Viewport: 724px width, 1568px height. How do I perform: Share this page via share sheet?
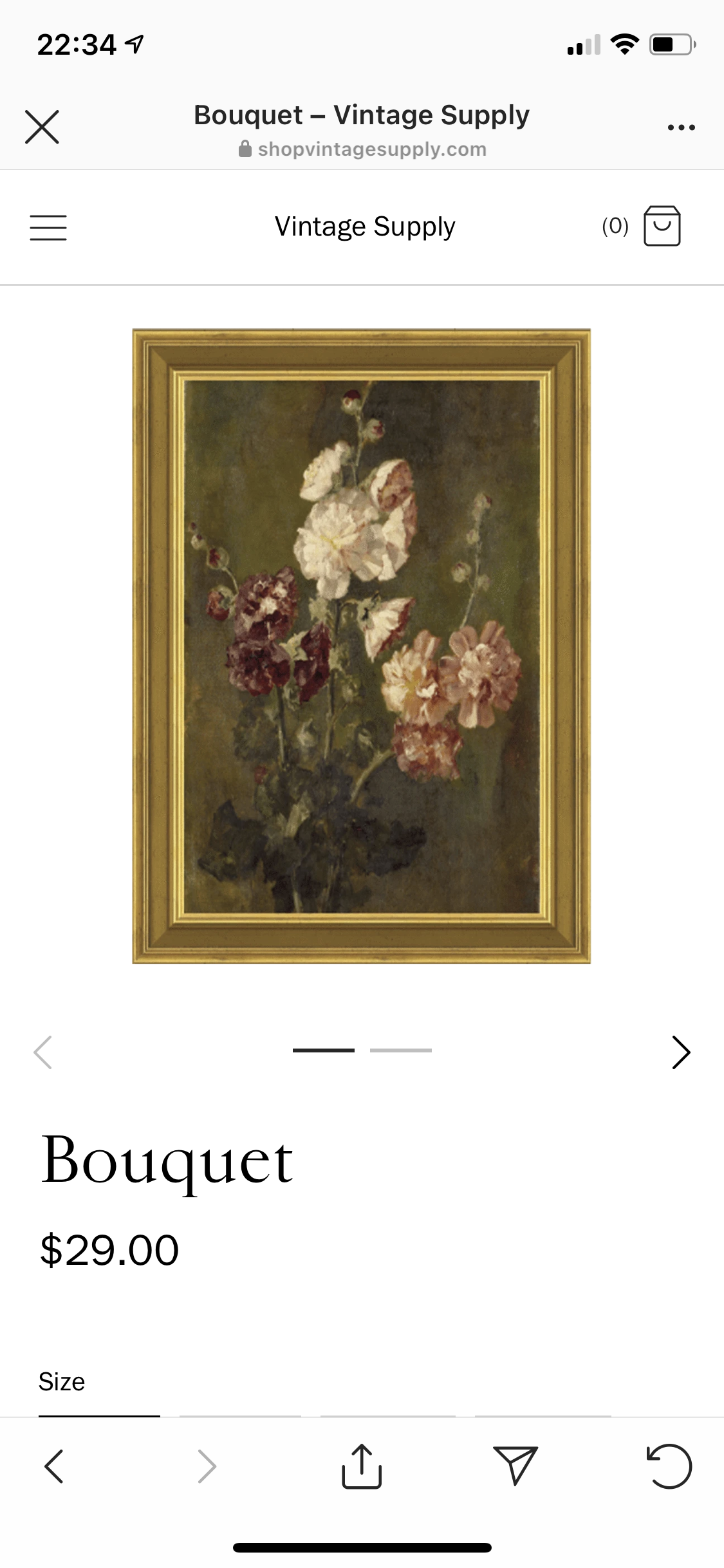pyautogui.click(x=361, y=1466)
